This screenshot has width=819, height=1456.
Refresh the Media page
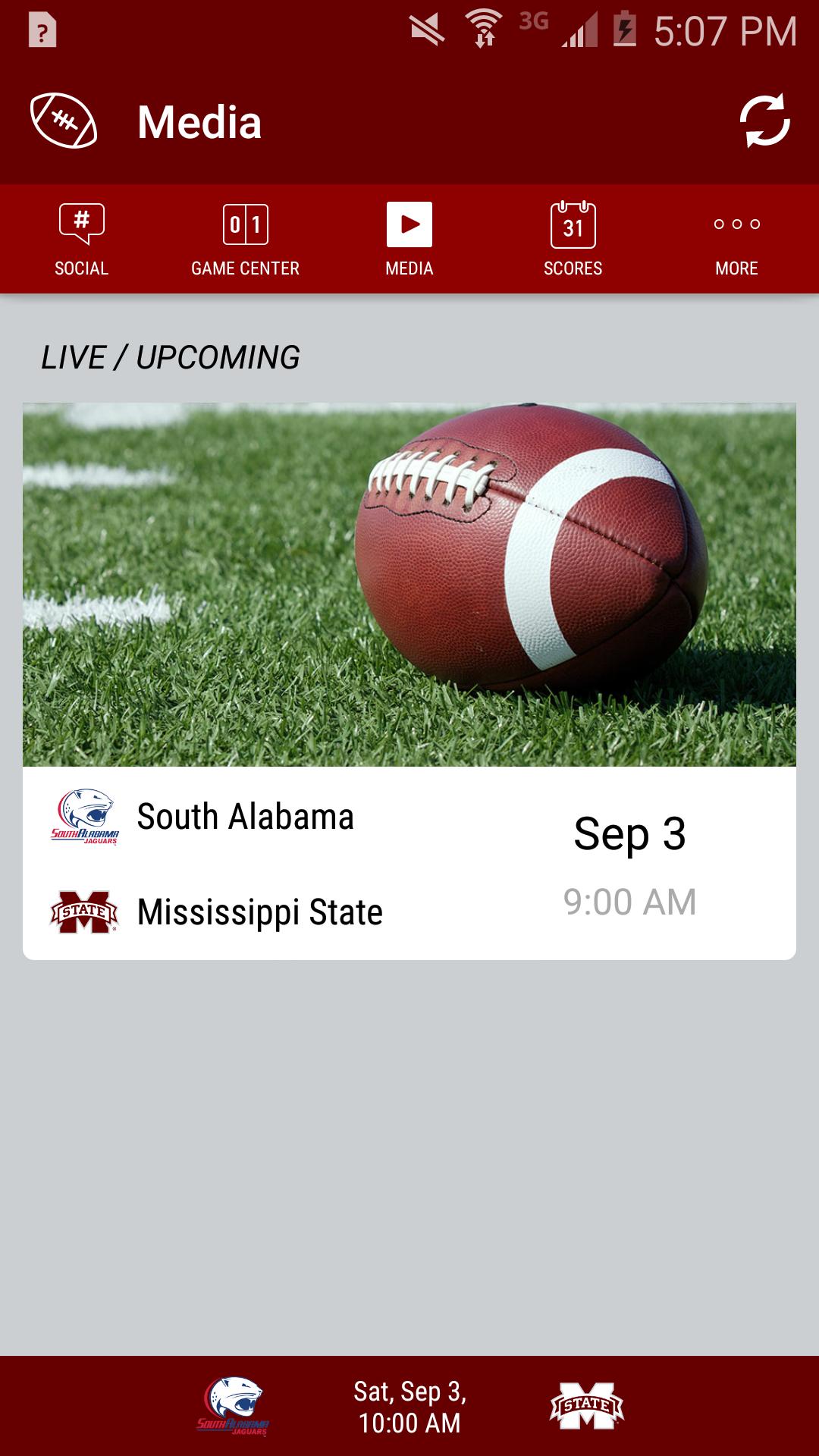764,121
